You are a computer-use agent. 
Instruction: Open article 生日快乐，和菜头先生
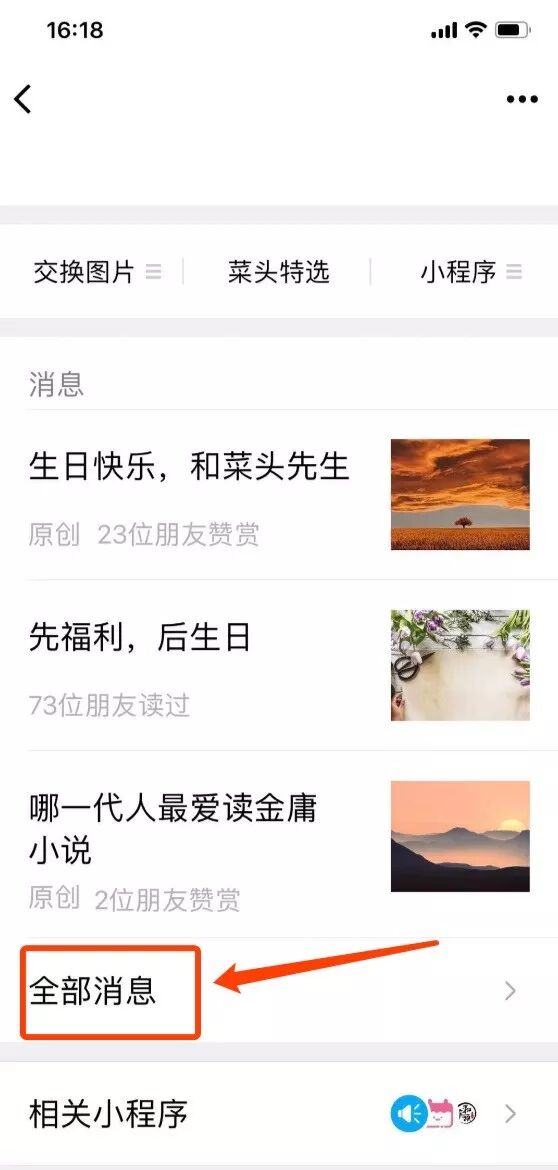pos(279,494)
